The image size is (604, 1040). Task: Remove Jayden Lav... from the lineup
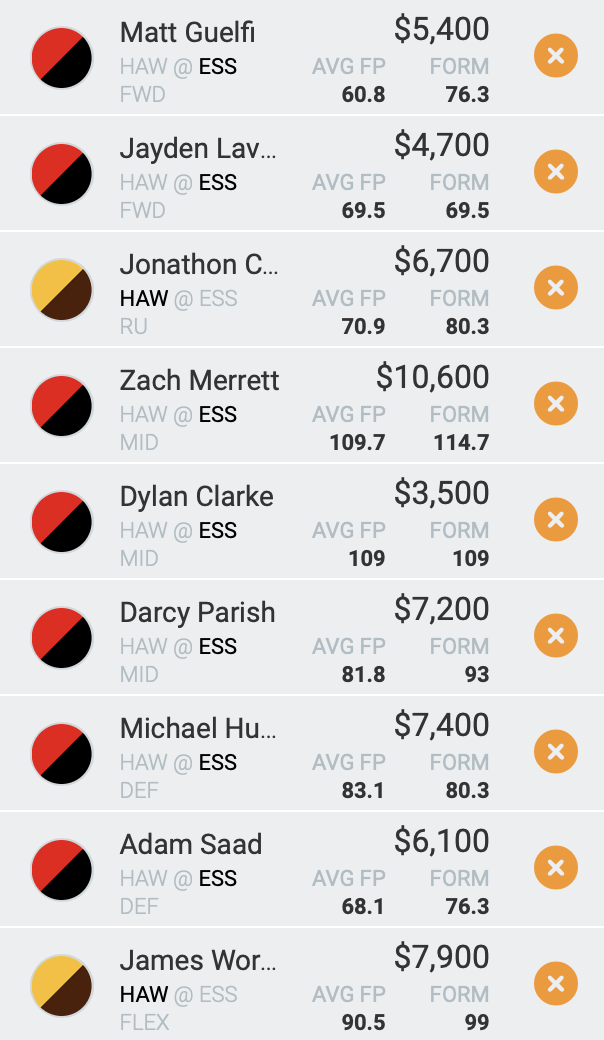click(556, 172)
